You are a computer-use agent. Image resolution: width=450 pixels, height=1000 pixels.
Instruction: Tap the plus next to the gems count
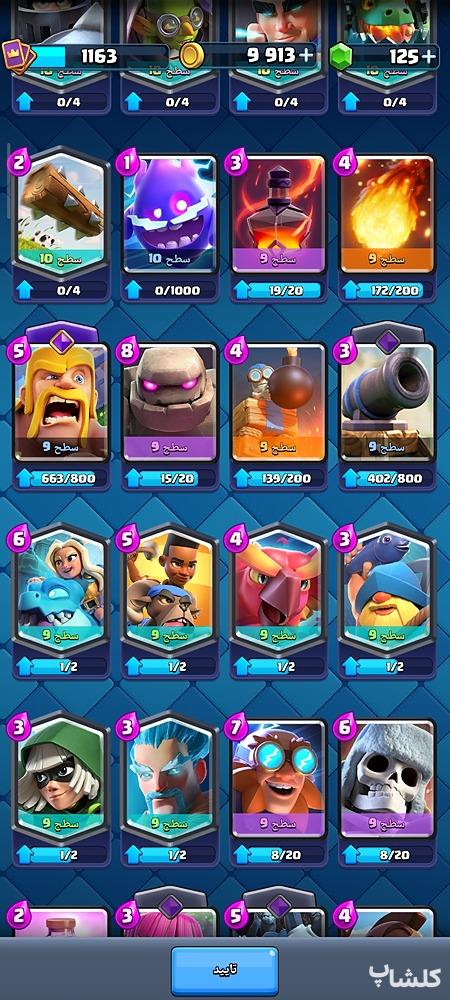click(430, 56)
